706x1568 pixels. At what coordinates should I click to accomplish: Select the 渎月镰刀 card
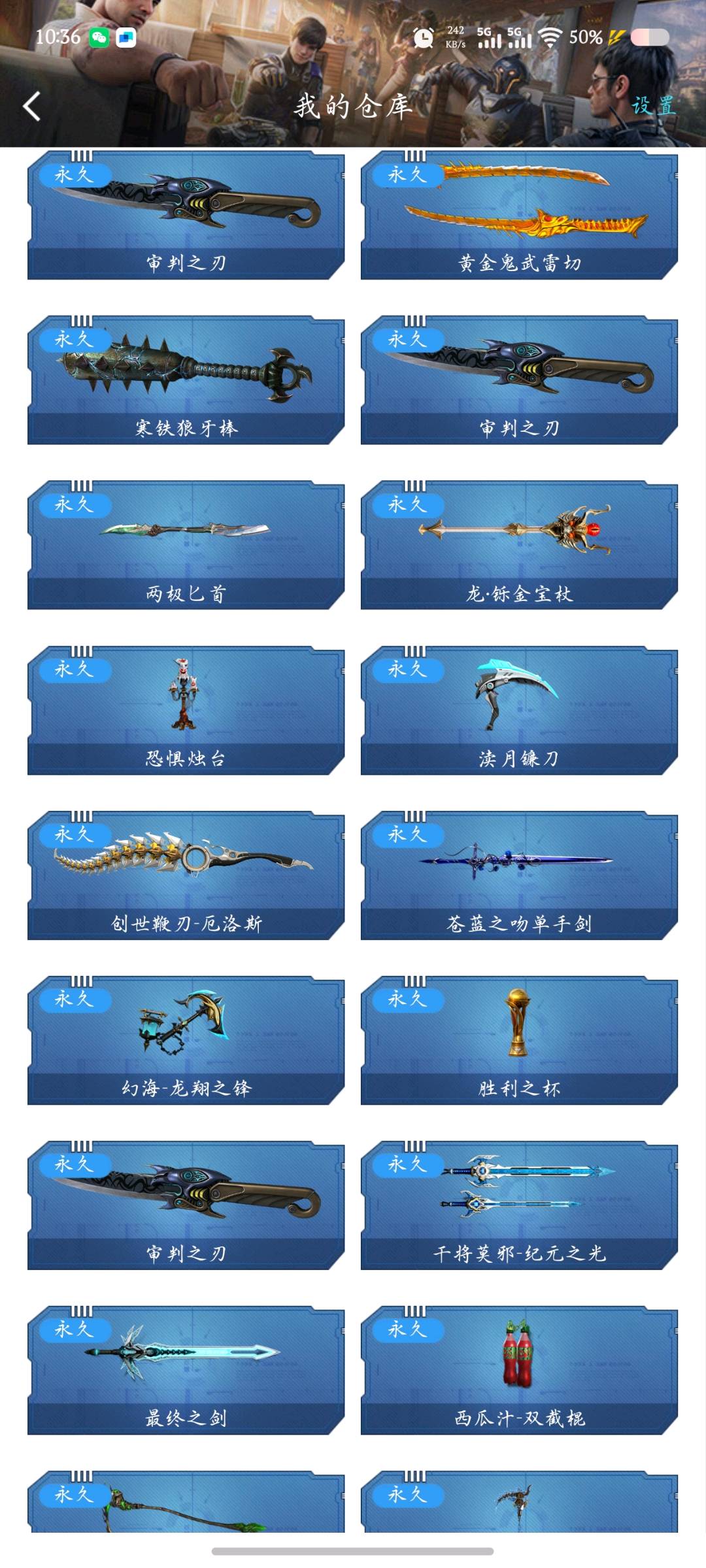pos(519,711)
